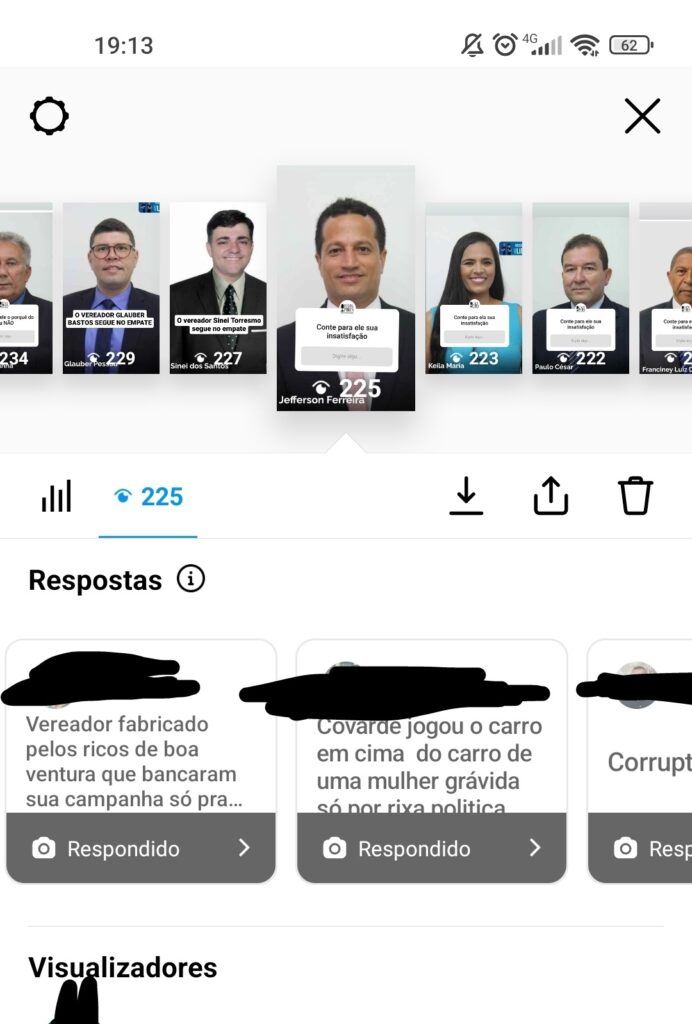Switch to the 225 viewers tab
The width and height of the screenshot is (692, 1024).
click(x=148, y=496)
